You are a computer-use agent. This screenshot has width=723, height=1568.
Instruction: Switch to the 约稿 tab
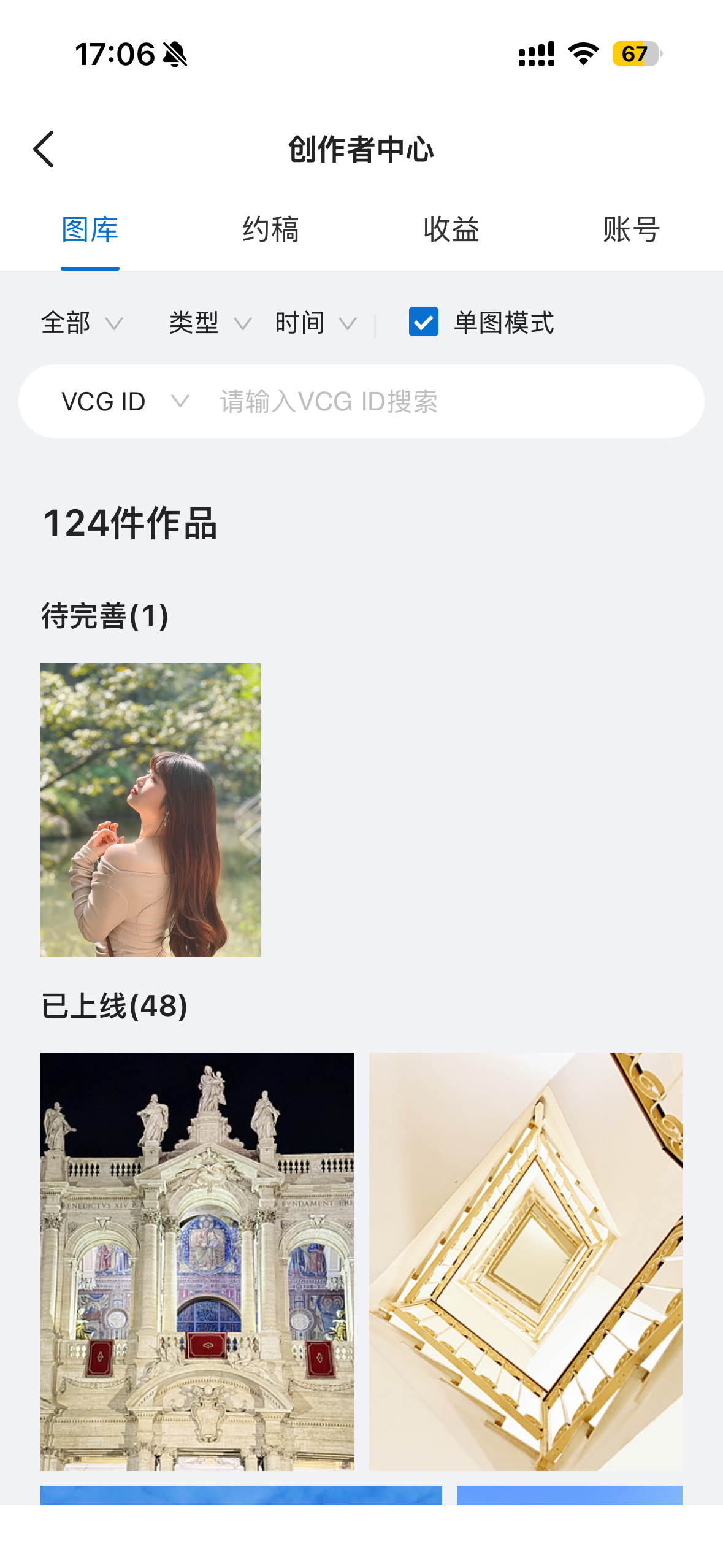click(x=270, y=231)
